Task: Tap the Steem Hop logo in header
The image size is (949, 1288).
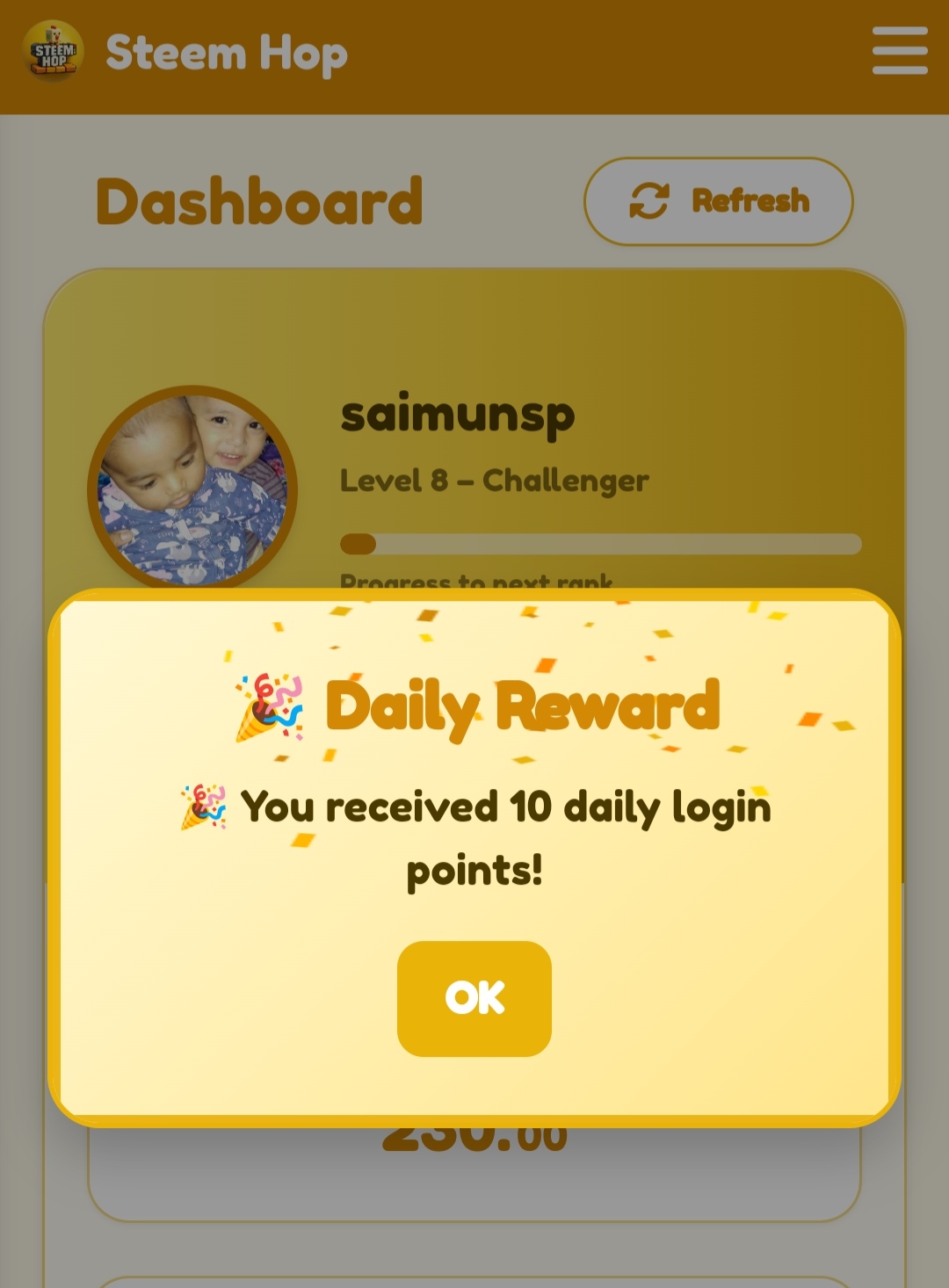Action: point(54,52)
